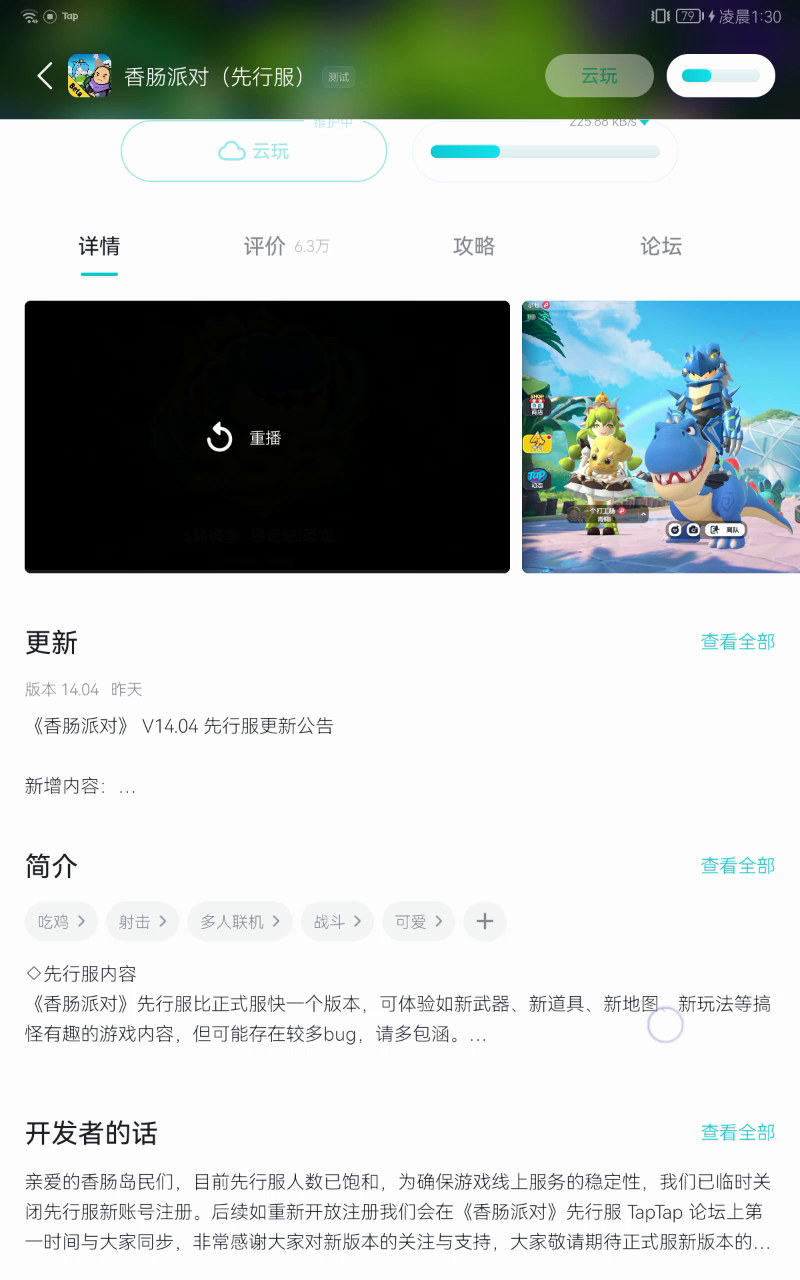Image resolution: width=800 pixels, height=1280 pixels.
Task: Open the dinosaur gameplay screenshot
Action: click(x=660, y=437)
